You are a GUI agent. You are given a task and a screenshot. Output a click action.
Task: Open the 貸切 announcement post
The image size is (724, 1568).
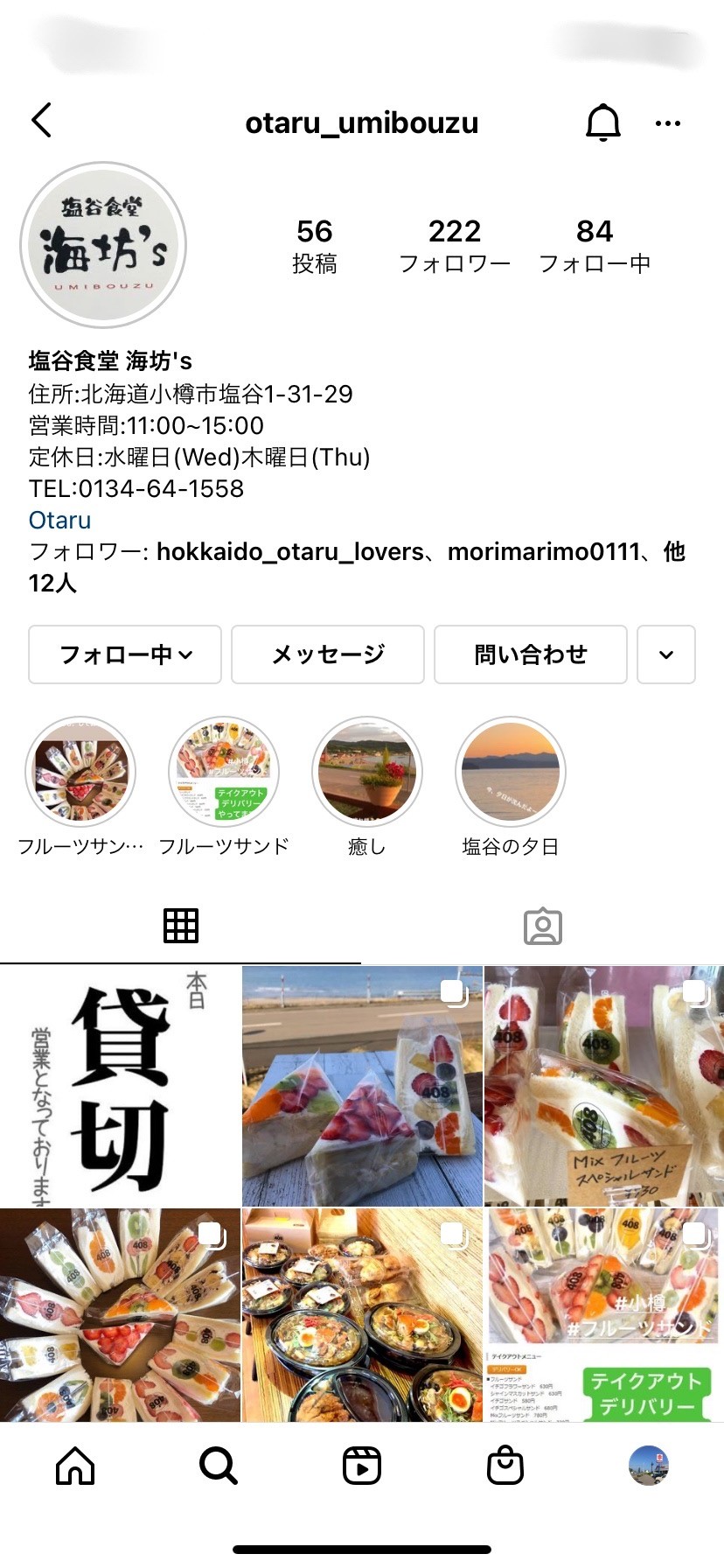pos(120,1086)
